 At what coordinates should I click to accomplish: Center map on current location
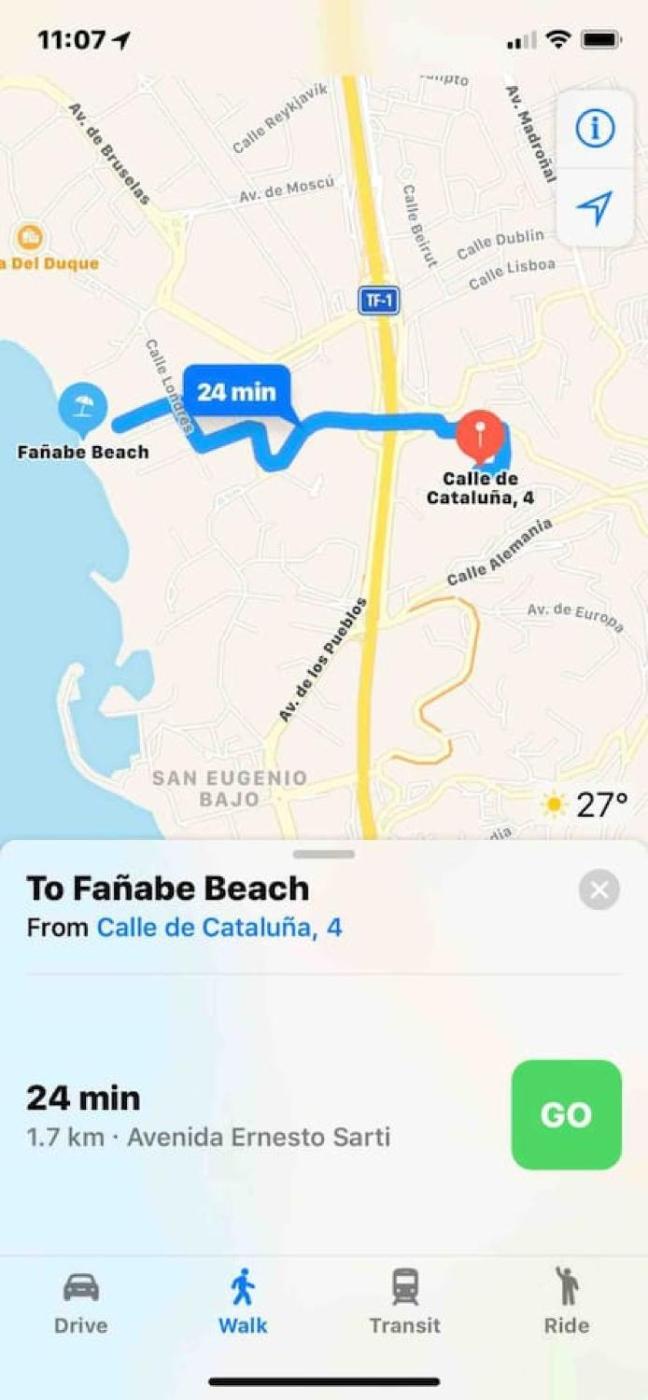[595, 208]
